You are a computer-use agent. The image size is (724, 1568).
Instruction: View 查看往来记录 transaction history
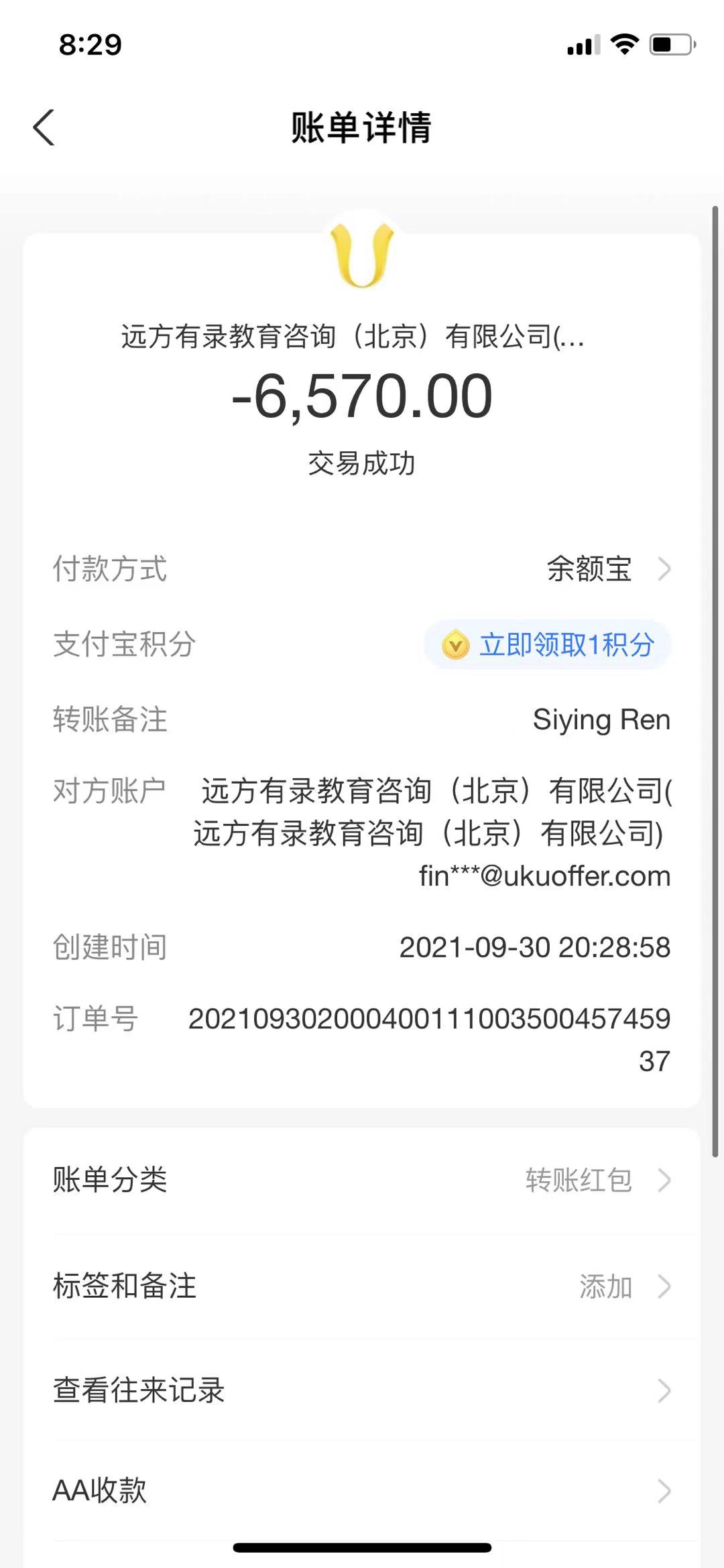(362, 1391)
